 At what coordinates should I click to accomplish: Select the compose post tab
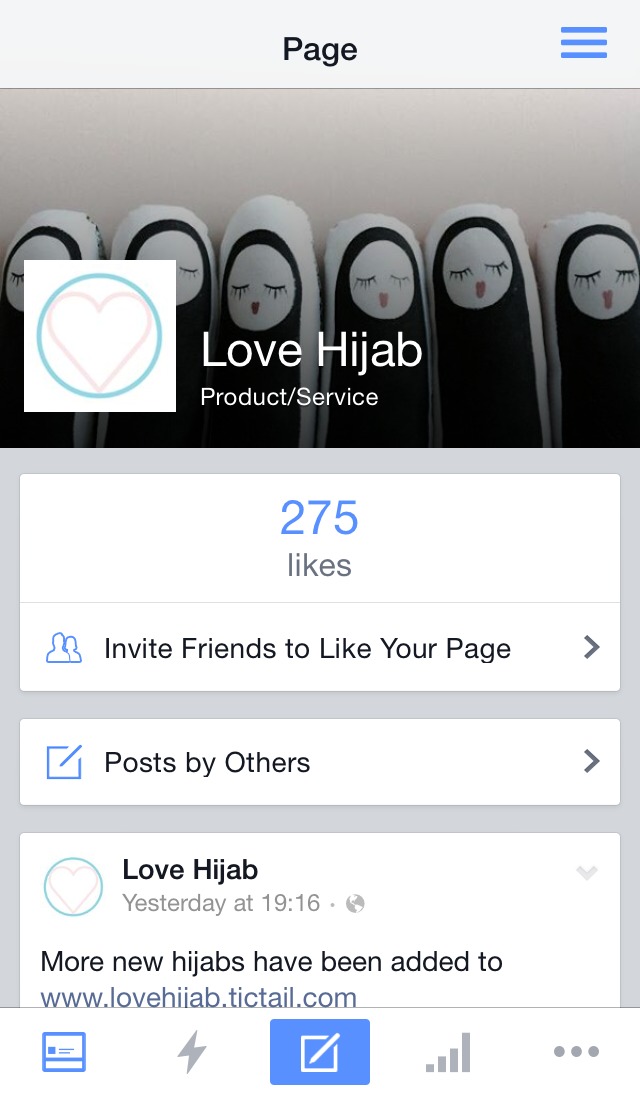coord(320,1052)
